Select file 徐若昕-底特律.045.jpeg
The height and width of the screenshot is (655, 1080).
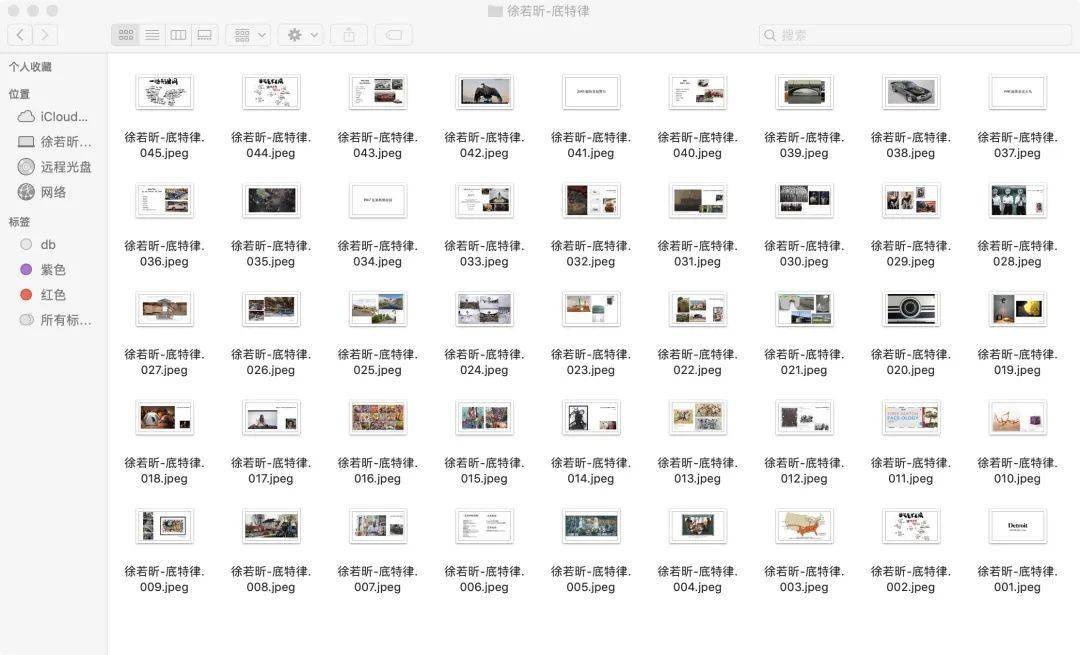(x=164, y=93)
